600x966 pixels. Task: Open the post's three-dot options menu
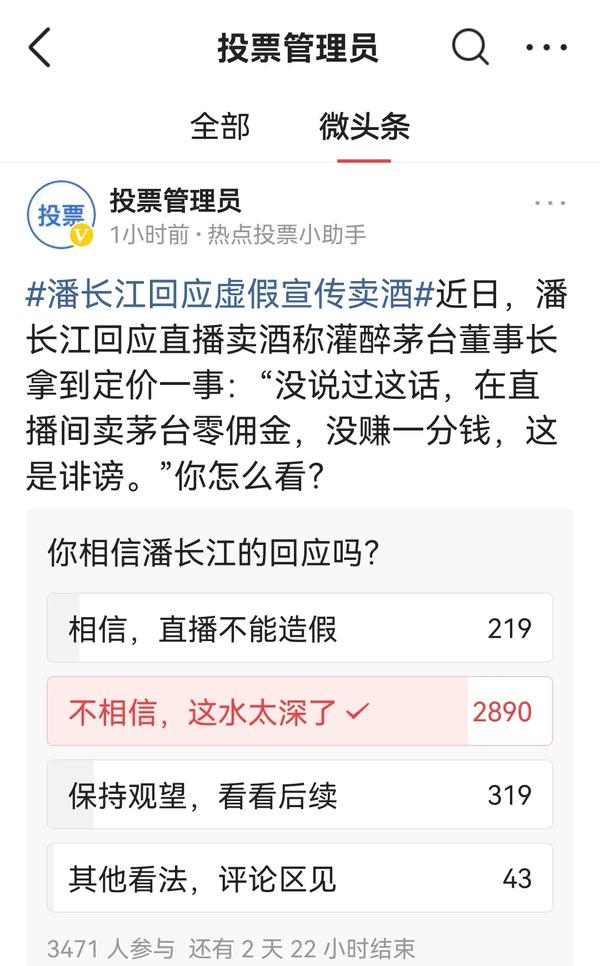550,203
